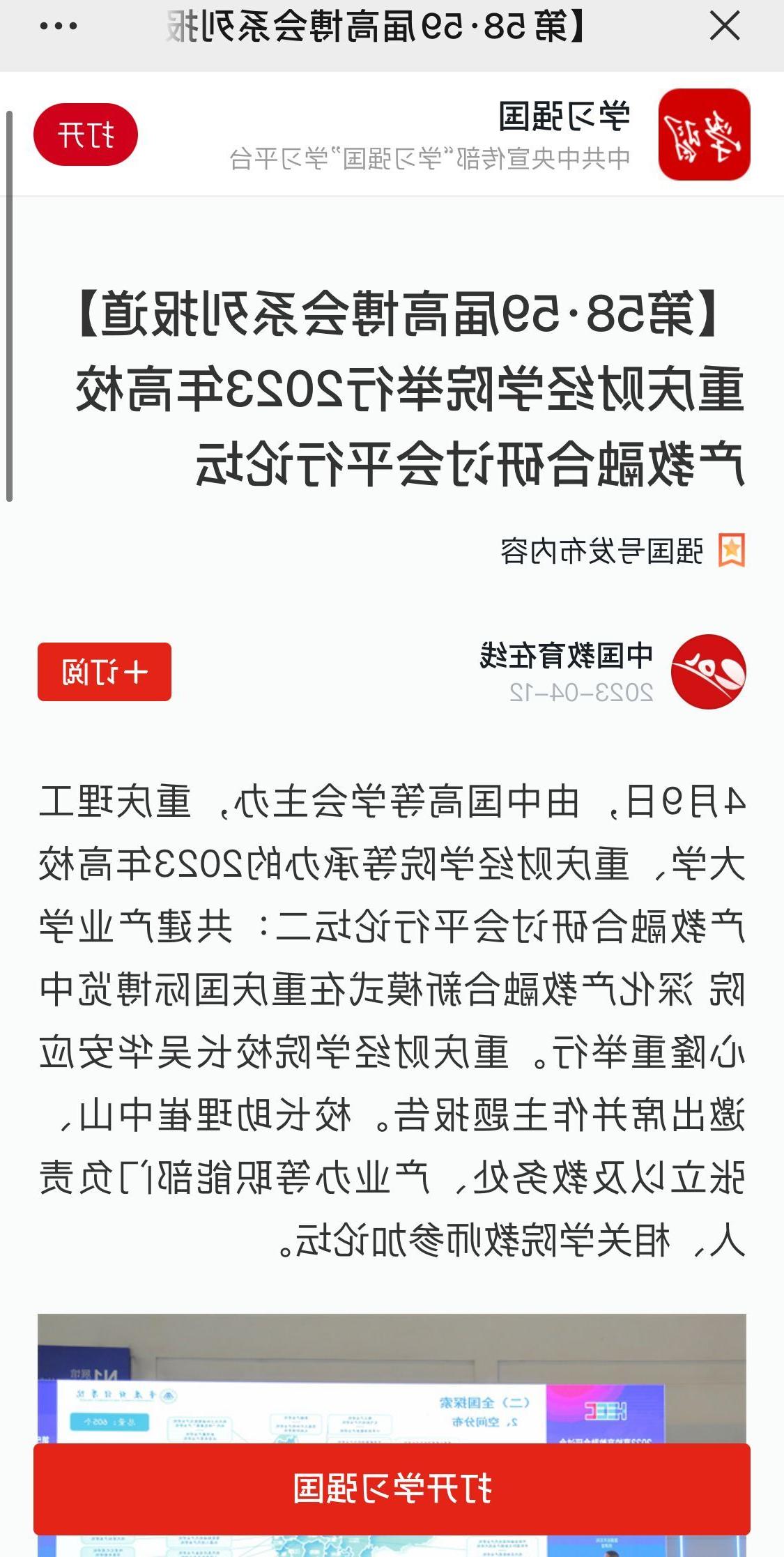Open the 学习强国 app logo banner
The height and width of the screenshot is (1557, 784).
point(704,135)
